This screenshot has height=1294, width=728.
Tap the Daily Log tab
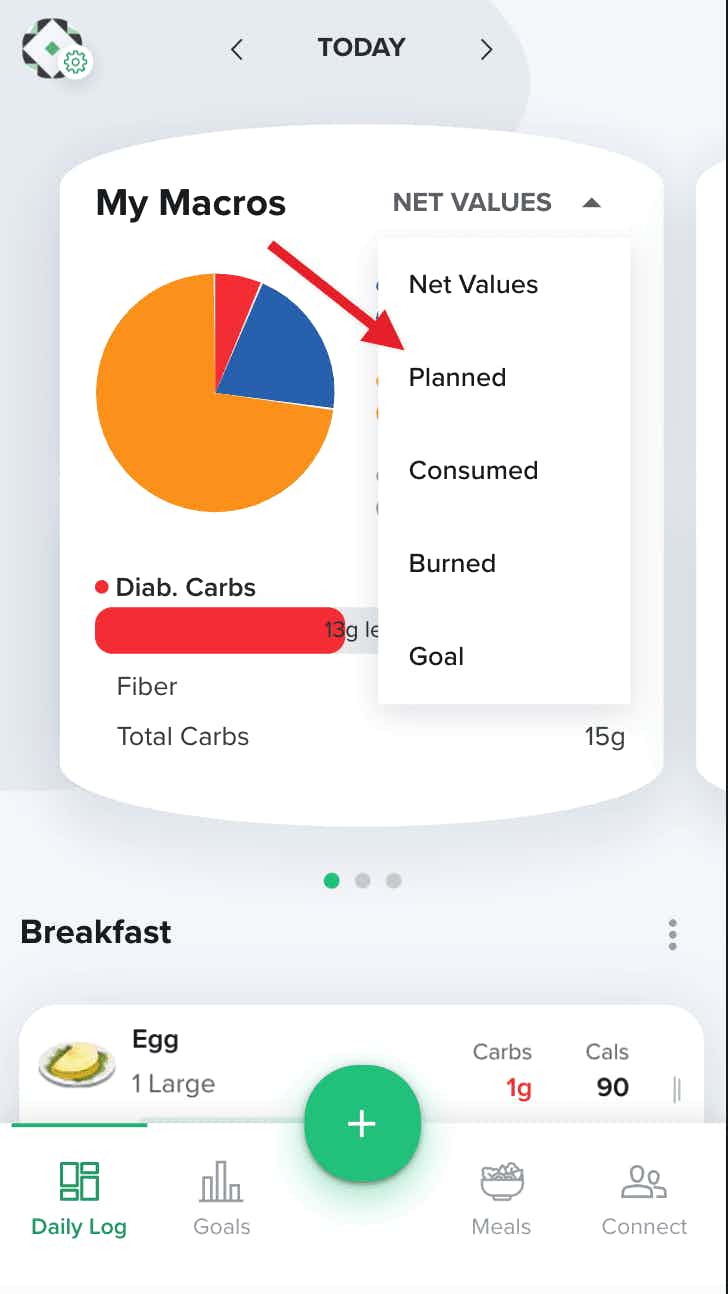click(79, 1198)
